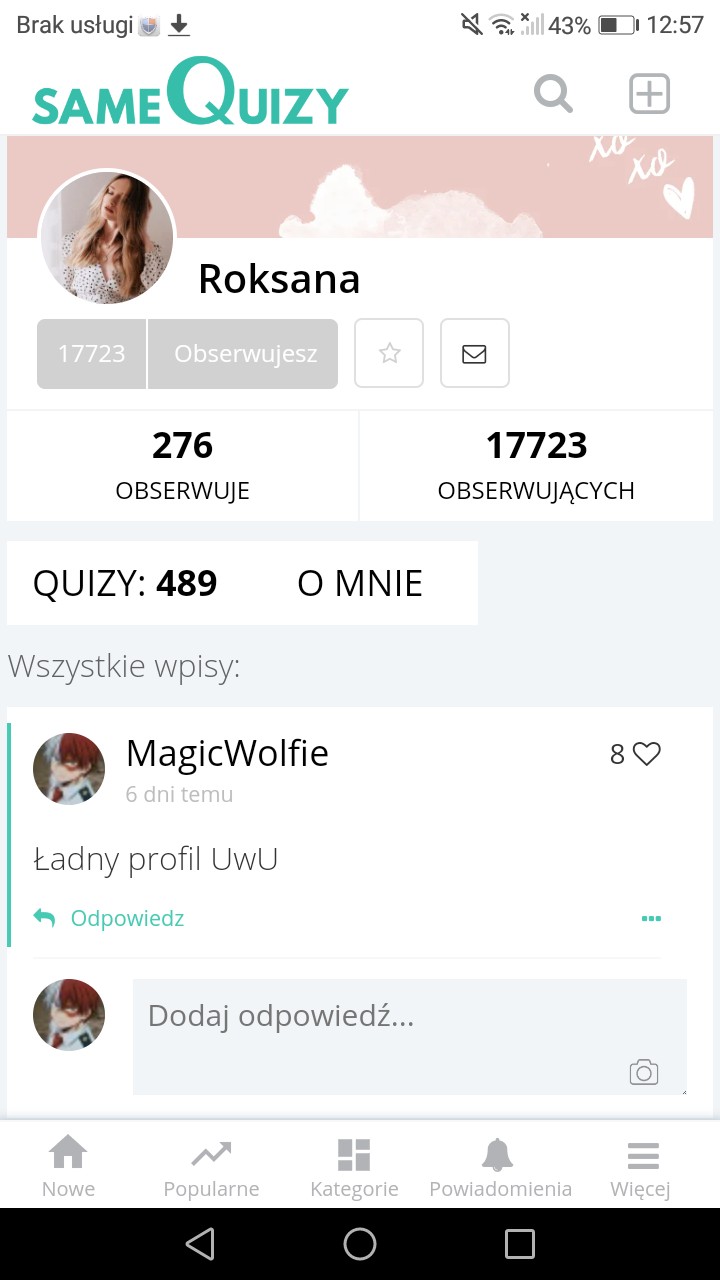Attach a photo with the camera icon
The width and height of the screenshot is (720, 1280).
tap(644, 1073)
